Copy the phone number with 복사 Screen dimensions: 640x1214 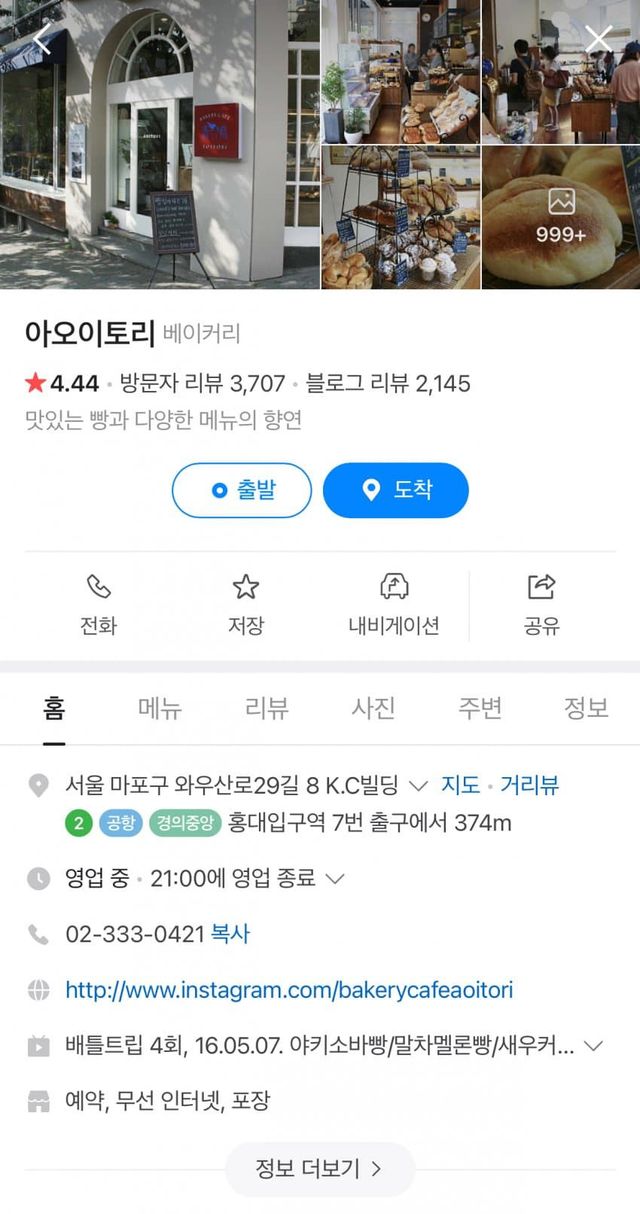click(x=230, y=934)
